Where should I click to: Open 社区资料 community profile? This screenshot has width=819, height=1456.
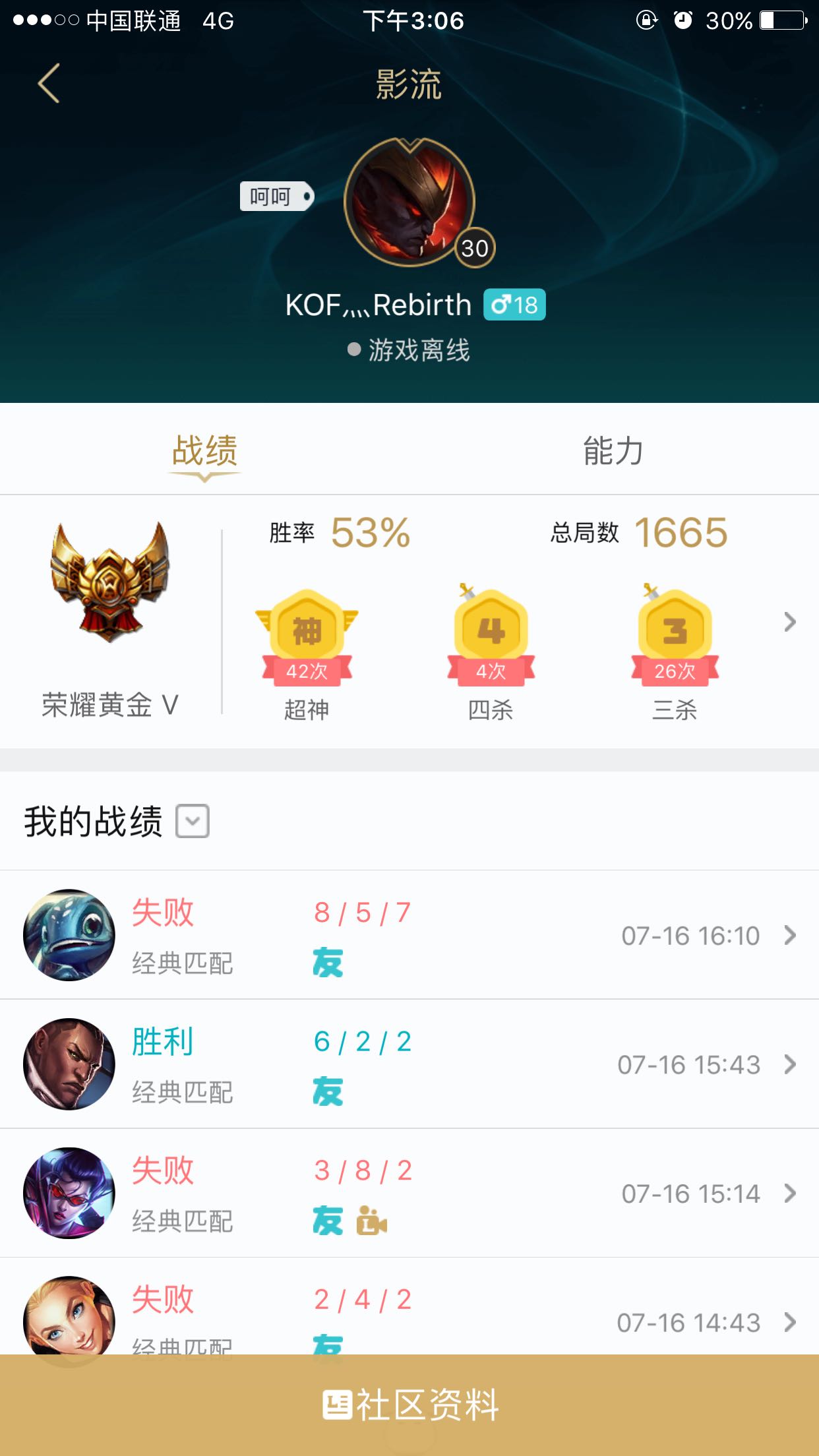[x=409, y=1405]
